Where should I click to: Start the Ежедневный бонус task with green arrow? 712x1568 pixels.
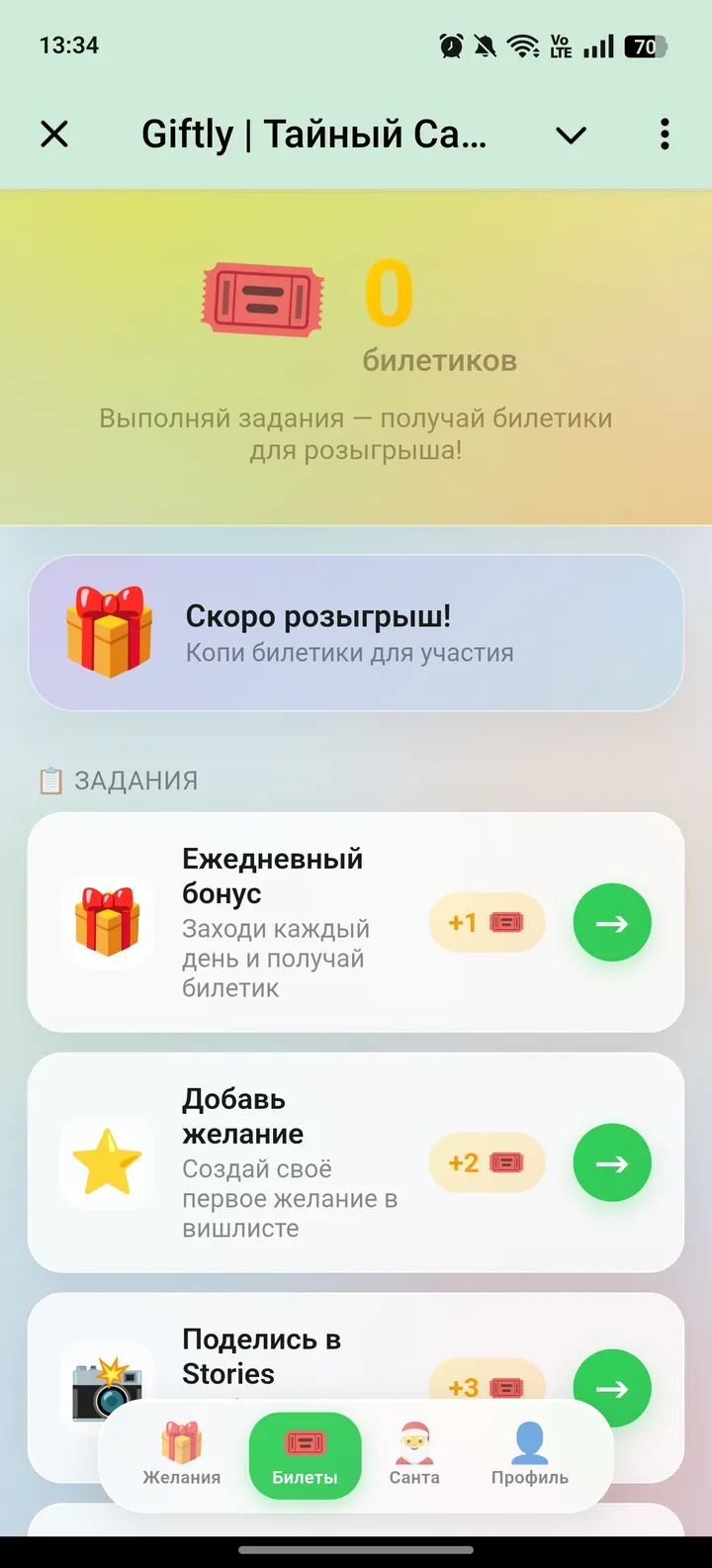[611, 922]
